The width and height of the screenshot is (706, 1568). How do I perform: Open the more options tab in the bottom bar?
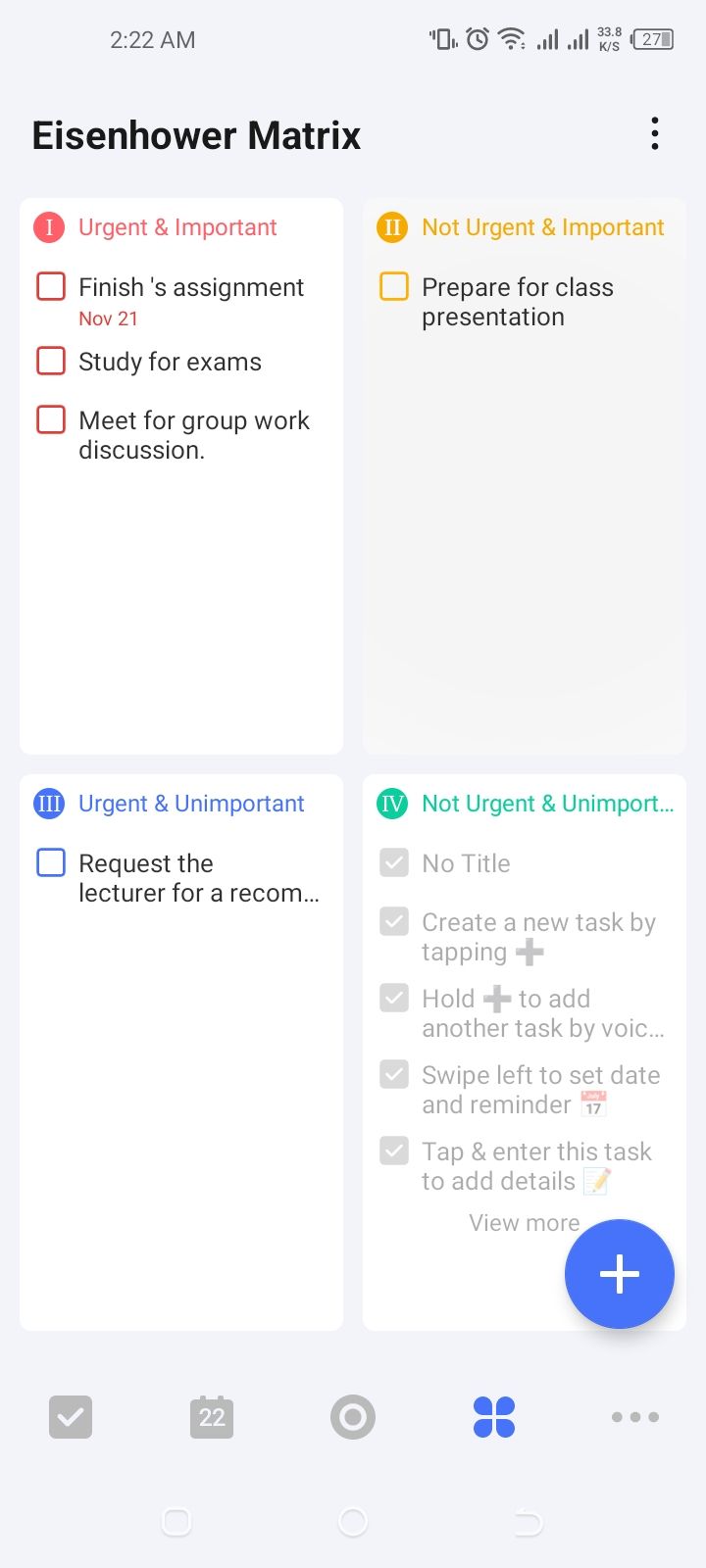[634, 1417]
